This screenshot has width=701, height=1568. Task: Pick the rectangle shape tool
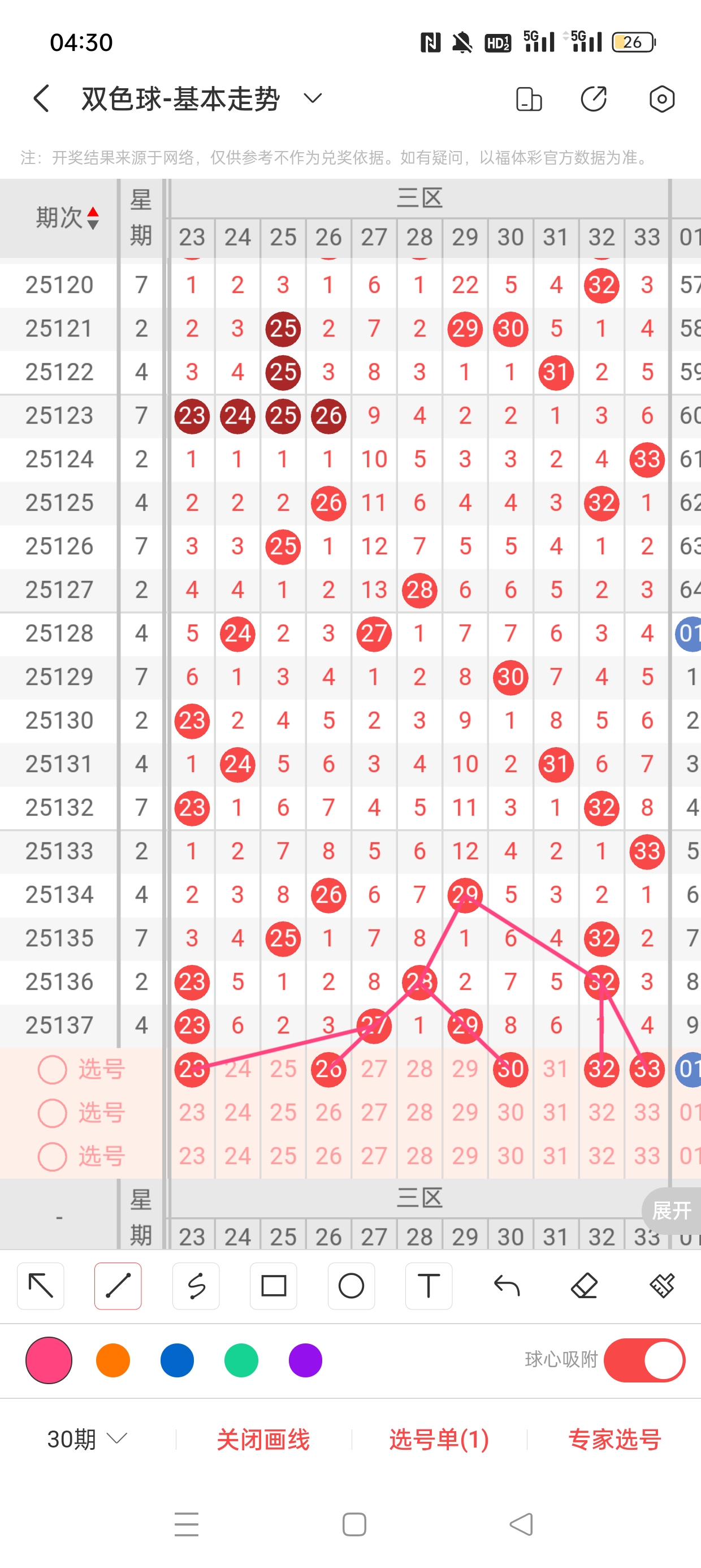pos(273,1286)
